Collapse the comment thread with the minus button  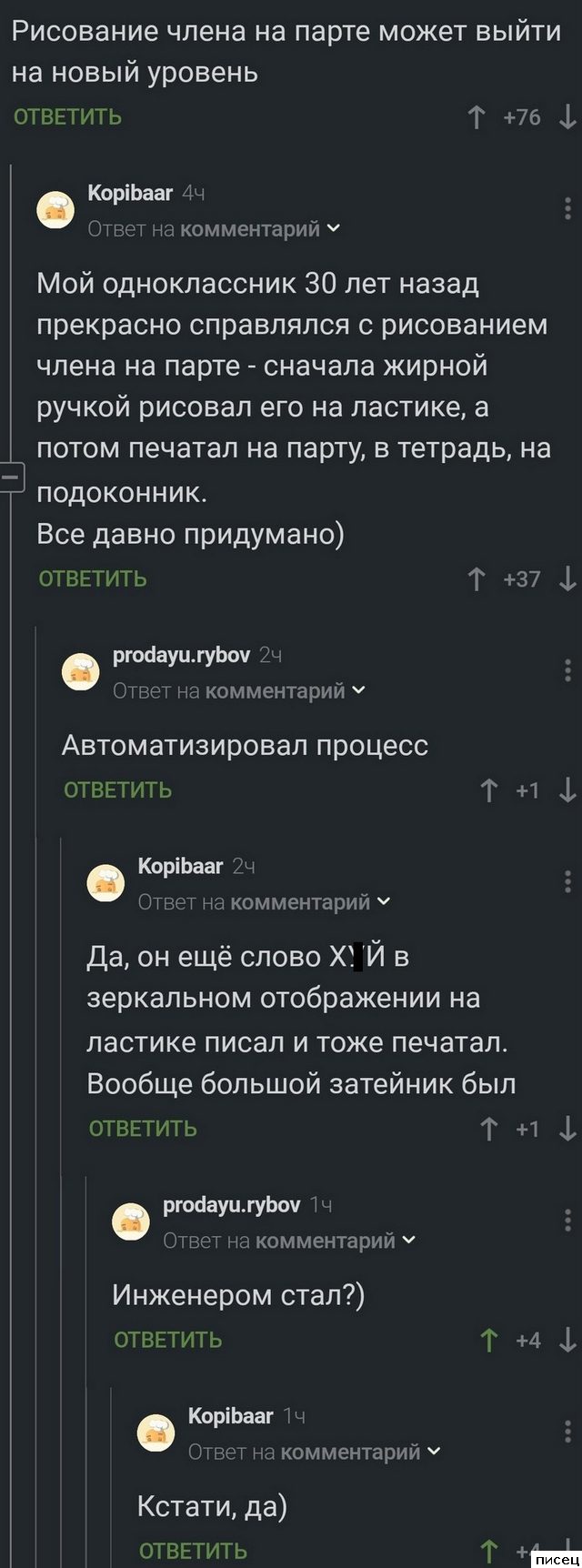(x=10, y=476)
